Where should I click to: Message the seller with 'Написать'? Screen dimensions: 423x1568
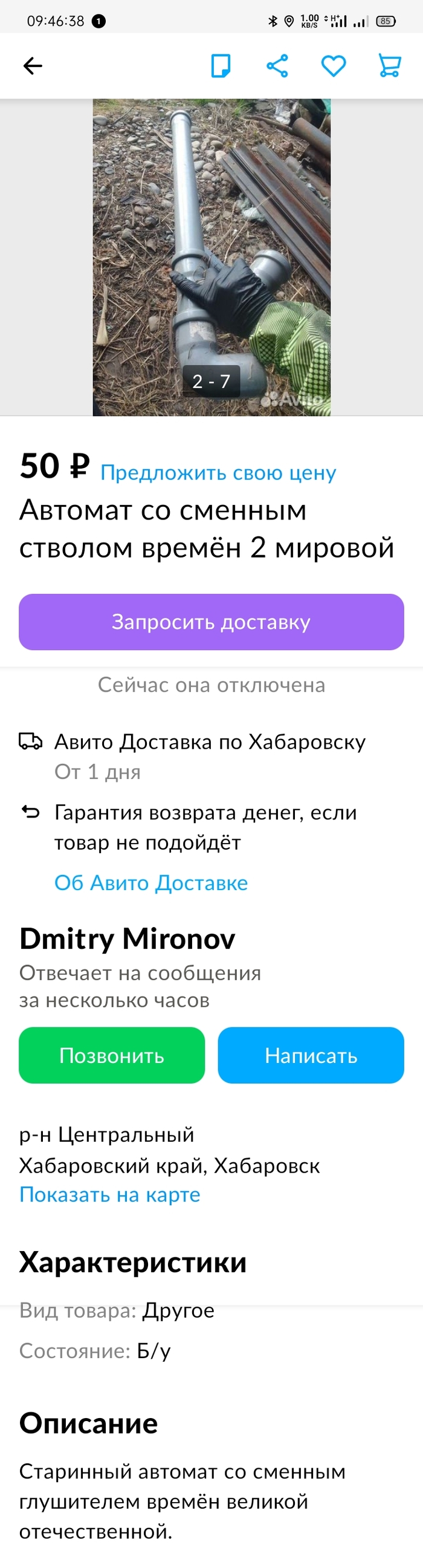311,1055
